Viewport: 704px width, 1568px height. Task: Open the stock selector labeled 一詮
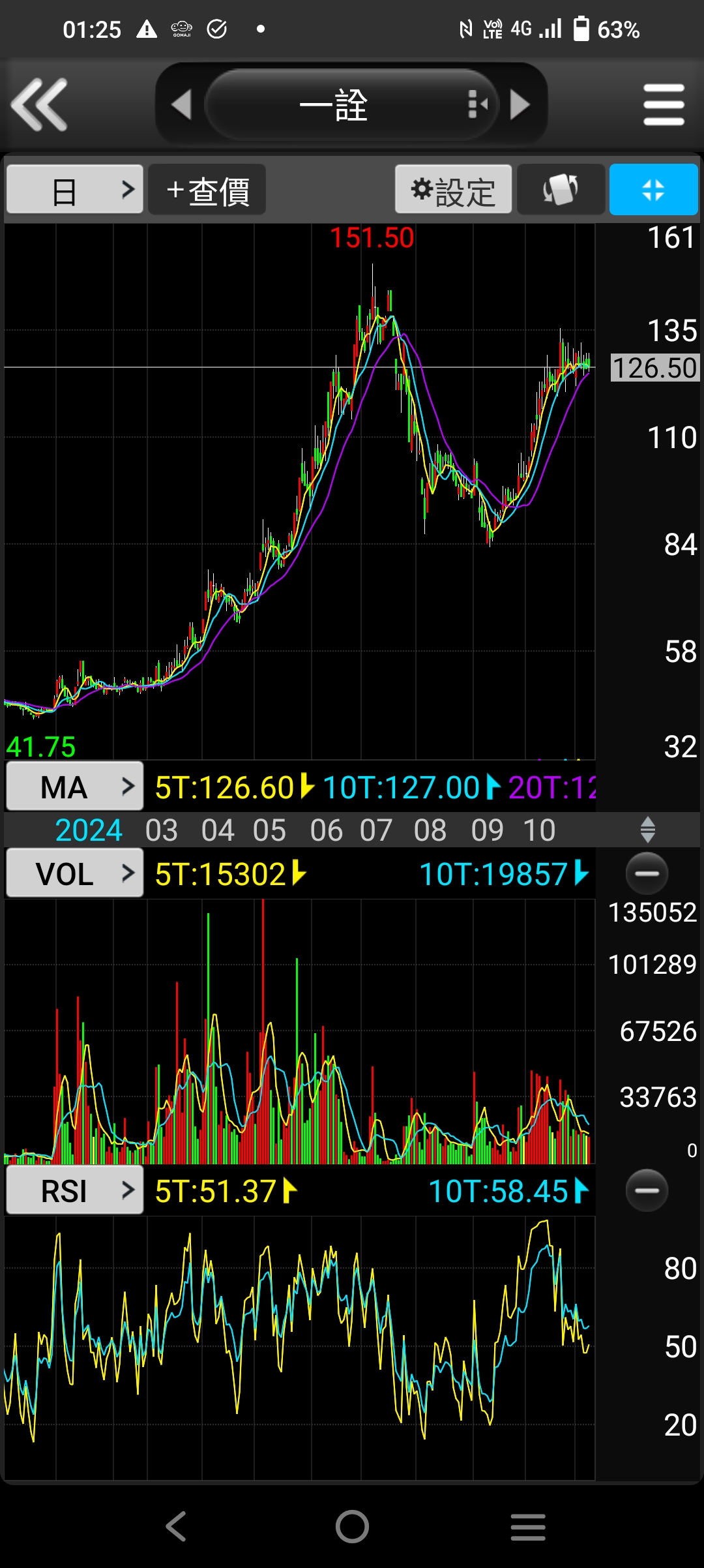(x=352, y=104)
